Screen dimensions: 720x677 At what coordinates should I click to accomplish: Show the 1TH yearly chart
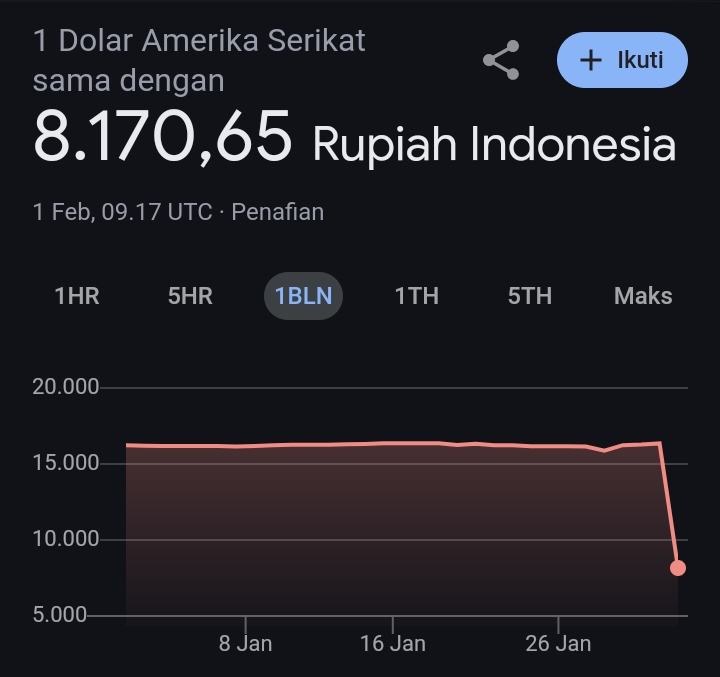(416, 296)
